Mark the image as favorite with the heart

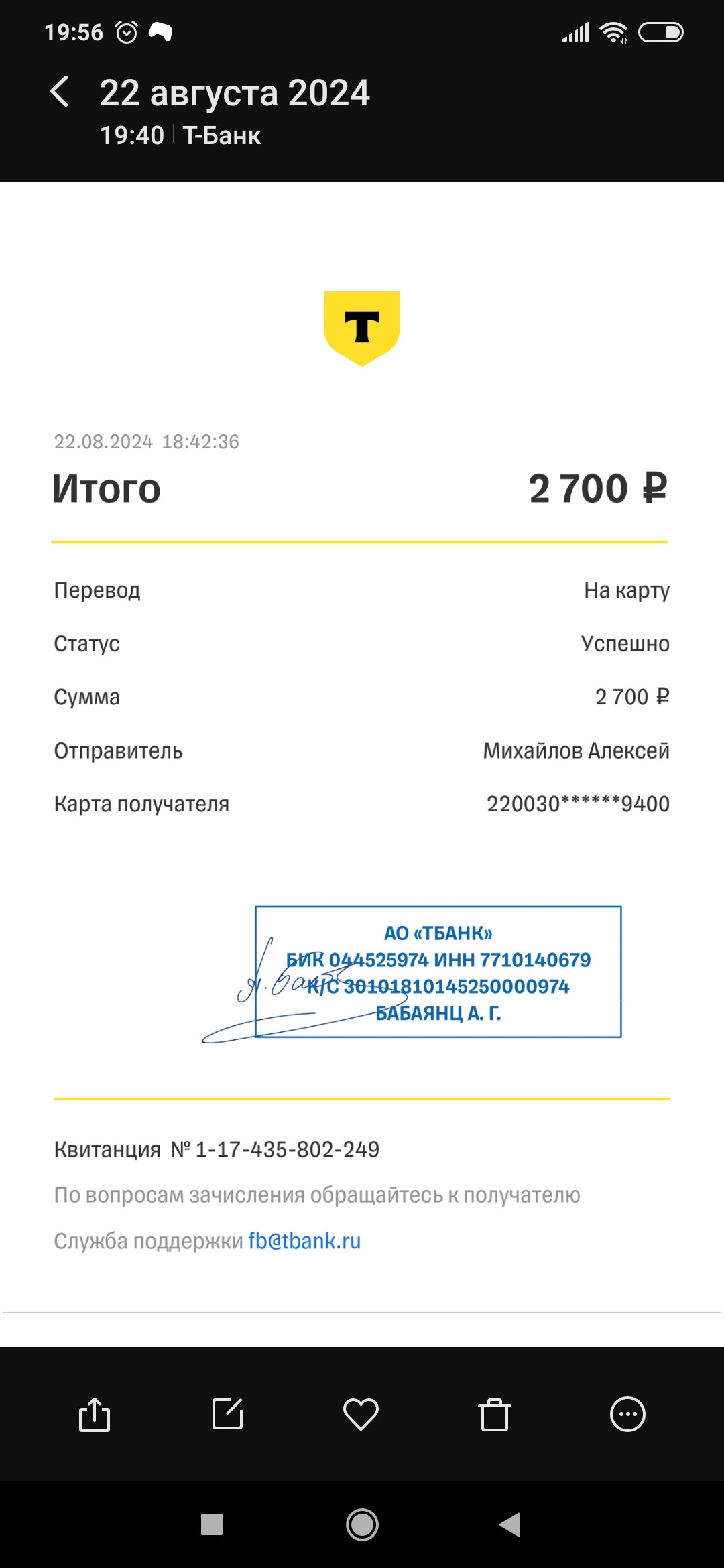pyautogui.click(x=361, y=1415)
